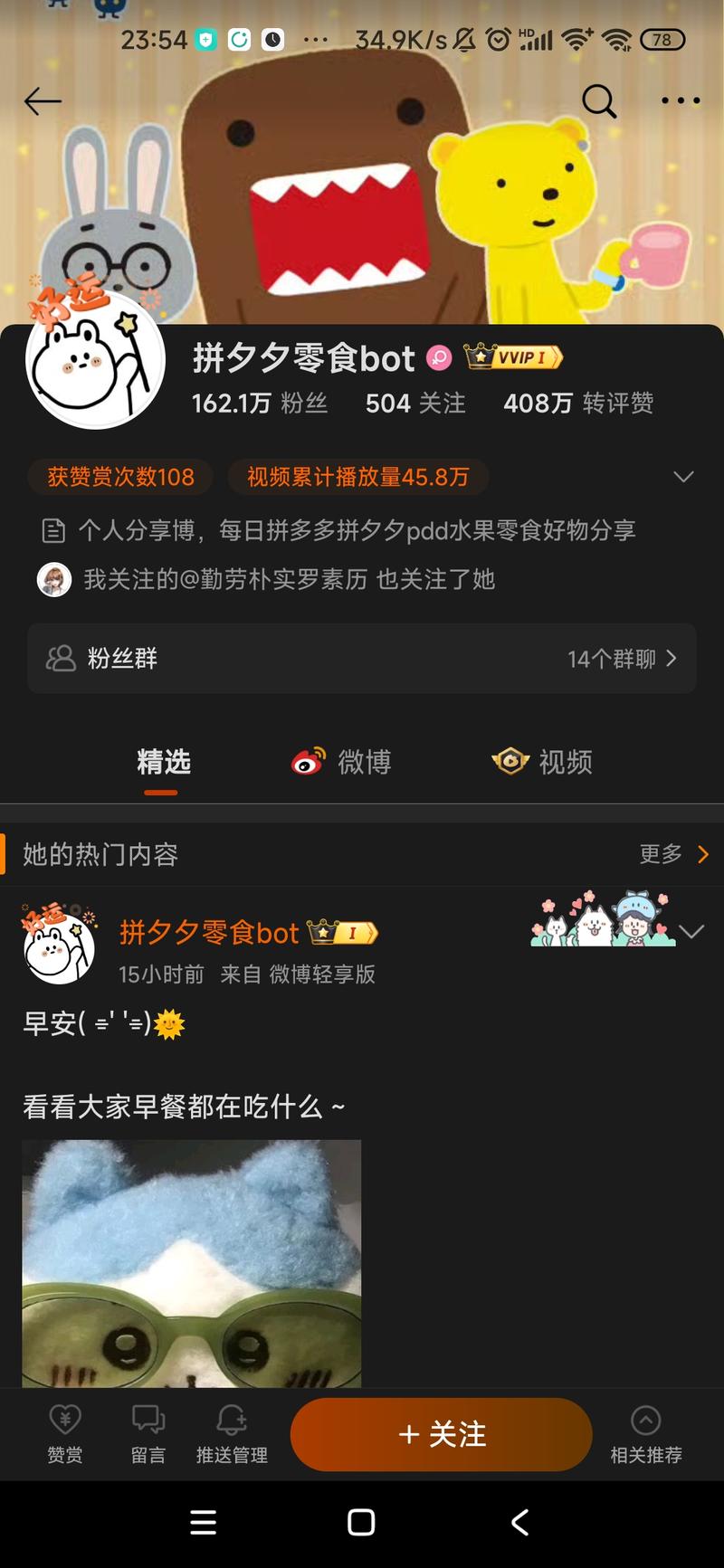724x1568 pixels.
Task: Open the 粉丝群 fan groups list
Action: click(362, 659)
